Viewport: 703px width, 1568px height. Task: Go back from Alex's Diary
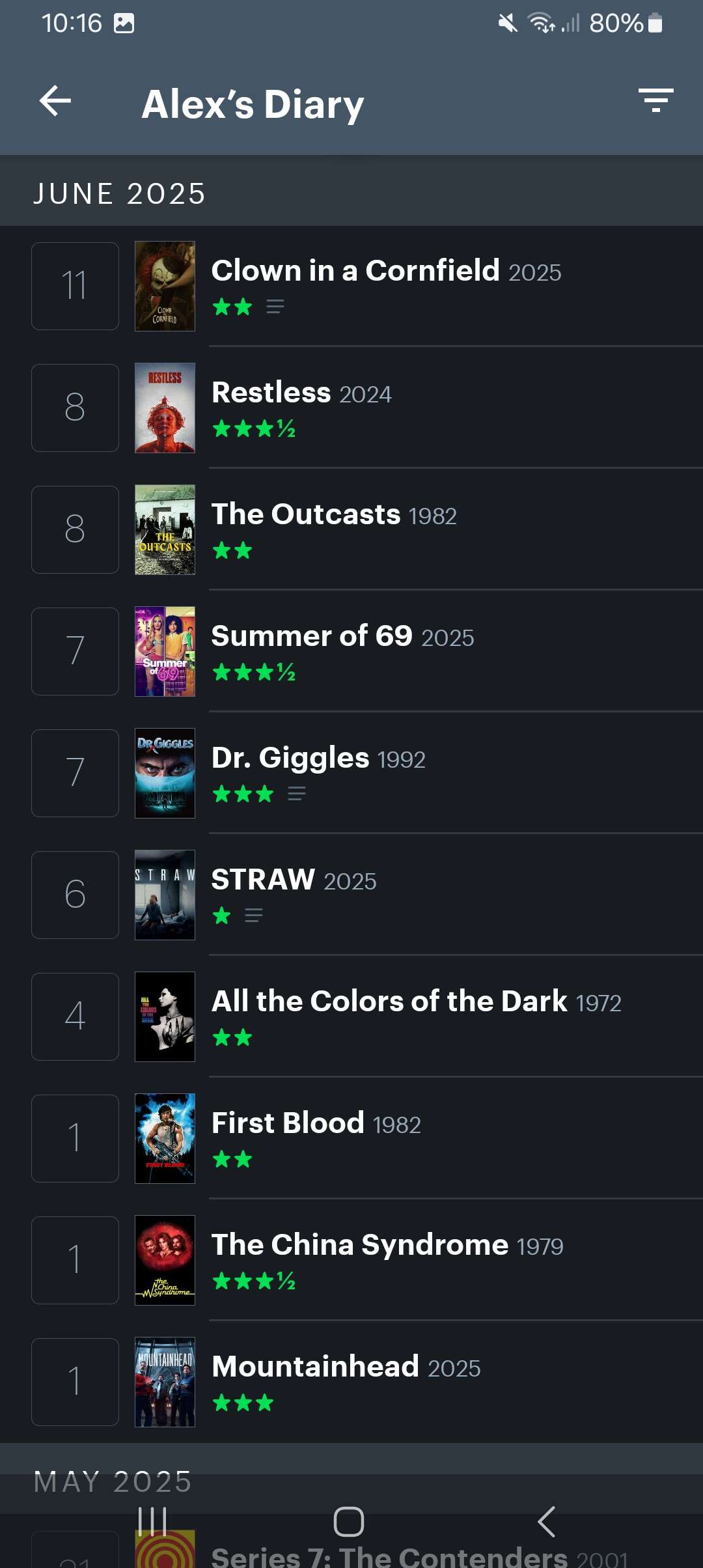pyautogui.click(x=55, y=102)
